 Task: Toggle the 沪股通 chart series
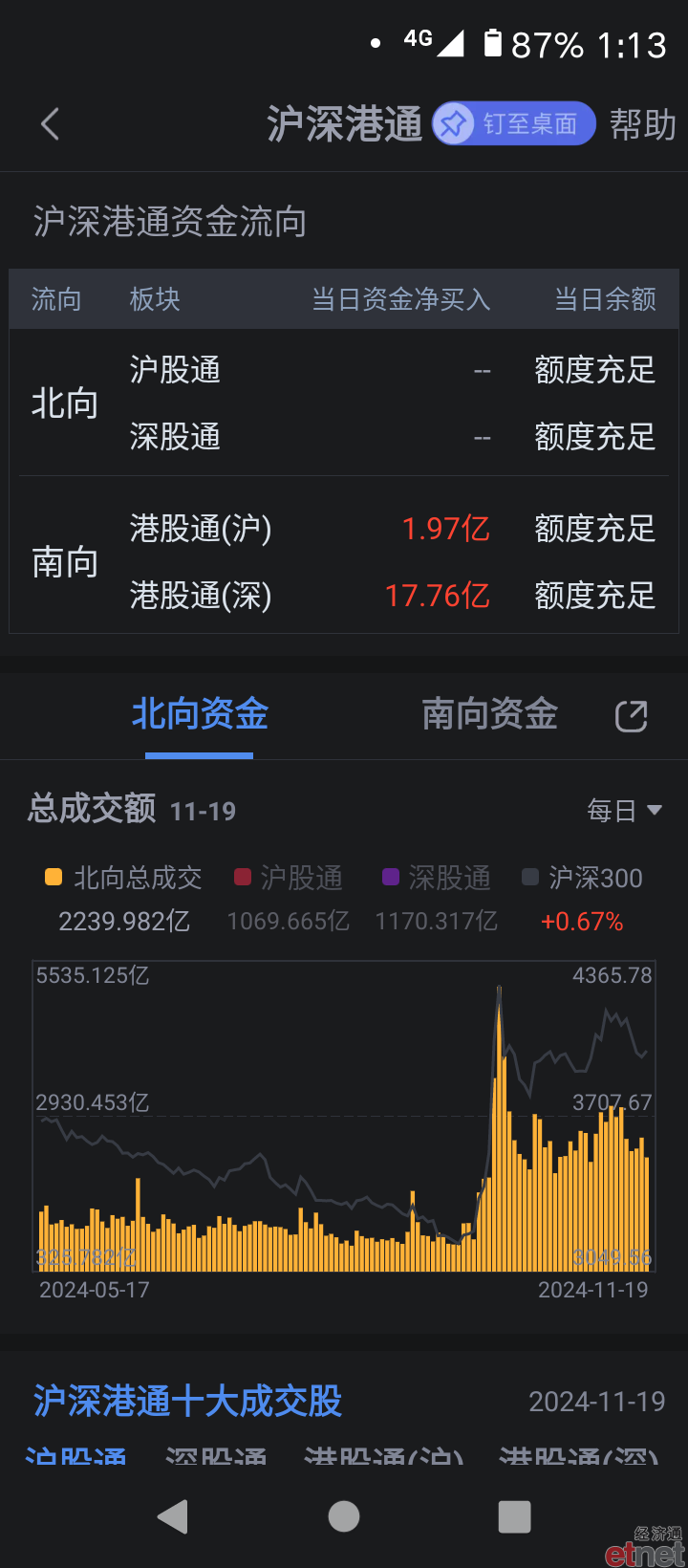289,878
